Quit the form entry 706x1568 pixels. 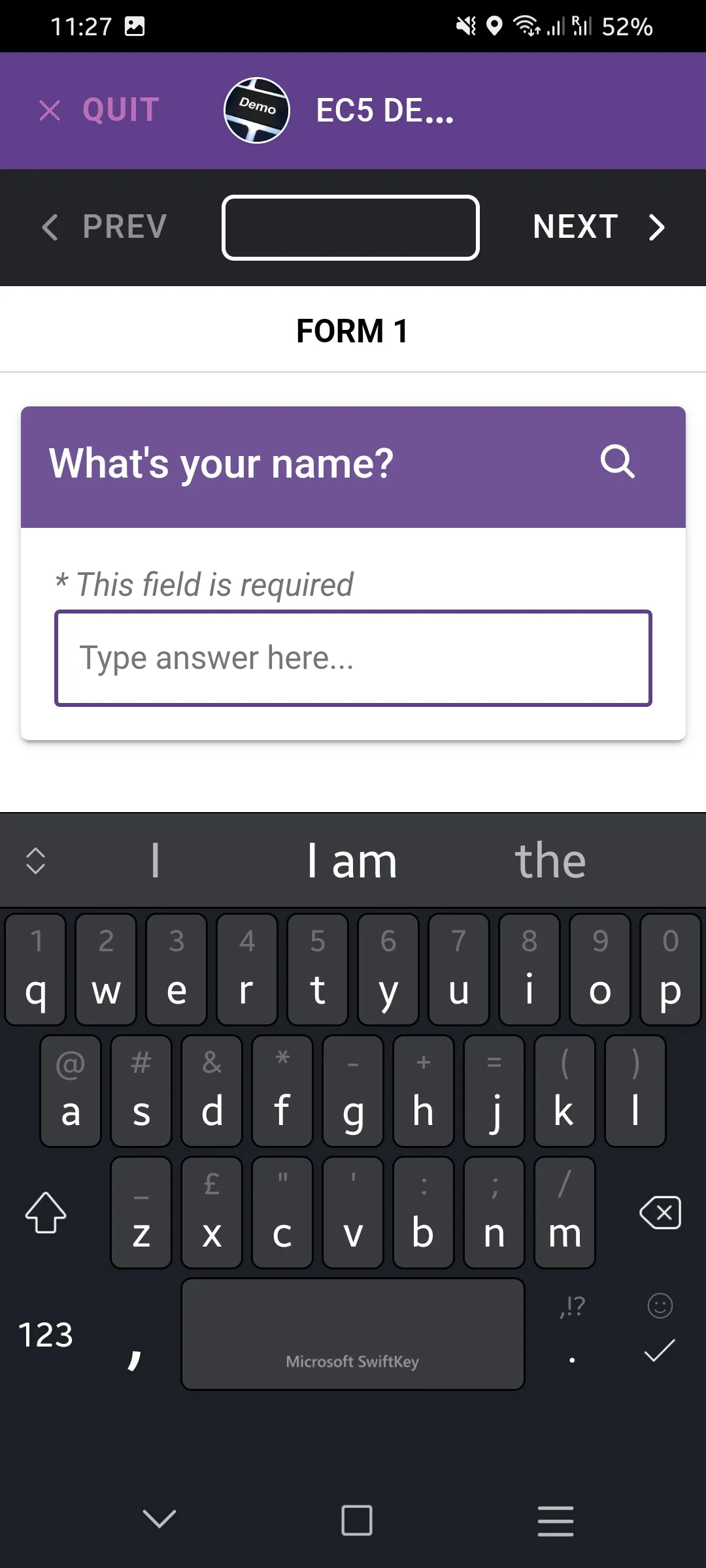pyautogui.click(x=99, y=110)
